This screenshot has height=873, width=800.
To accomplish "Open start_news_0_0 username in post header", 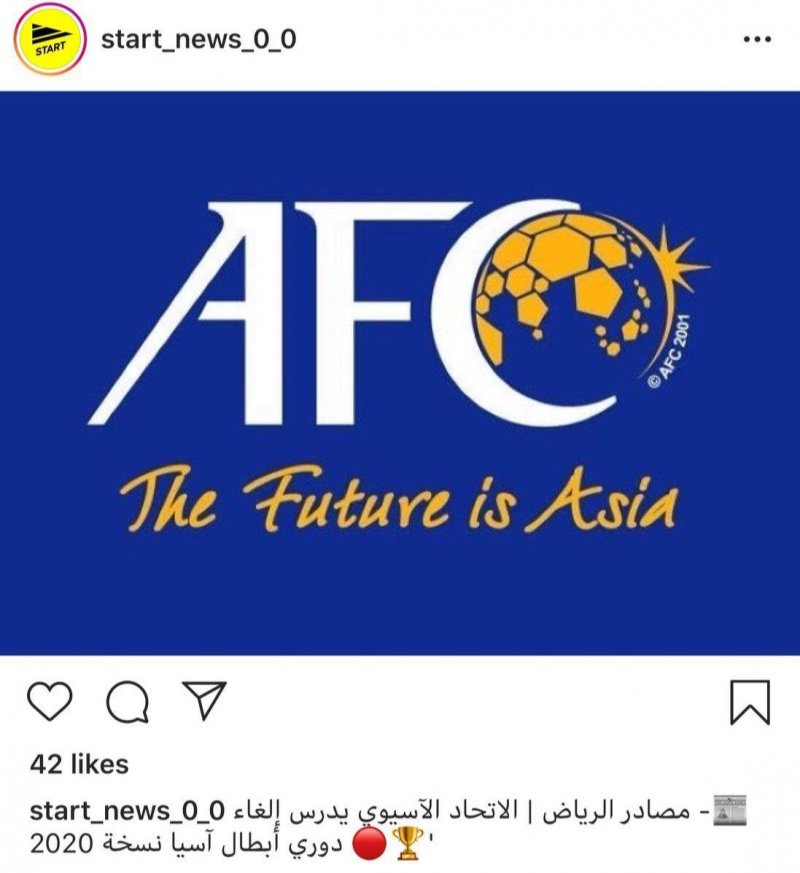I will [198, 39].
